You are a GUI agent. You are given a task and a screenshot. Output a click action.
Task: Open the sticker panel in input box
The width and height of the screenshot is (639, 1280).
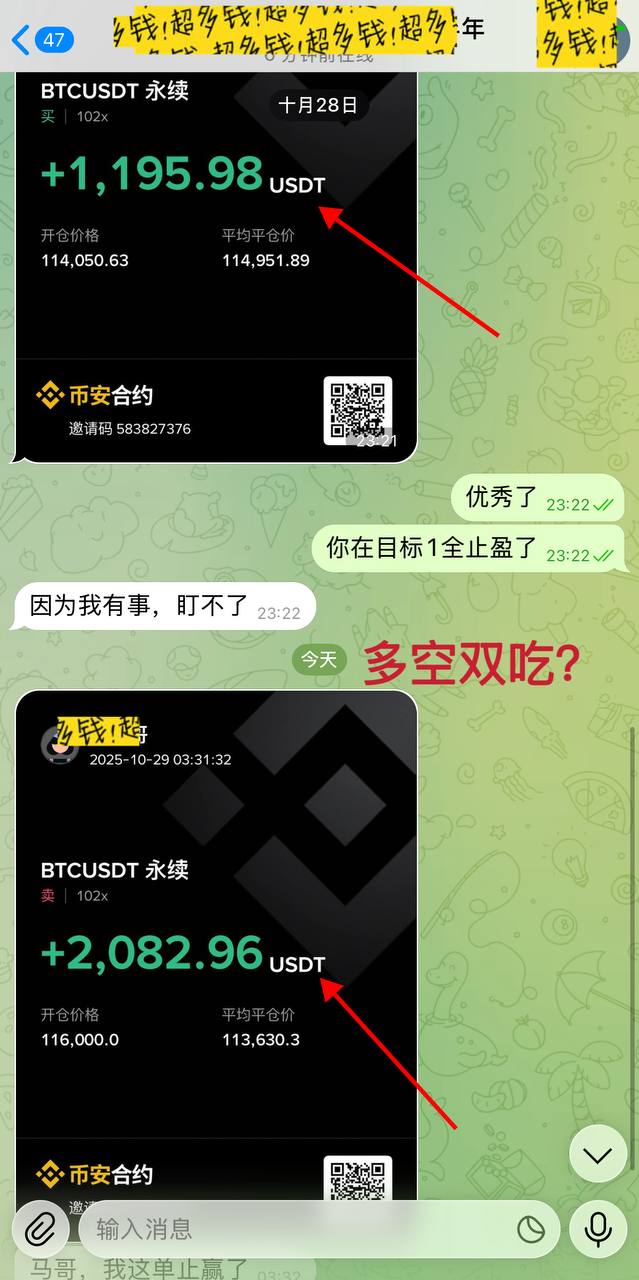[x=531, y=1229]
